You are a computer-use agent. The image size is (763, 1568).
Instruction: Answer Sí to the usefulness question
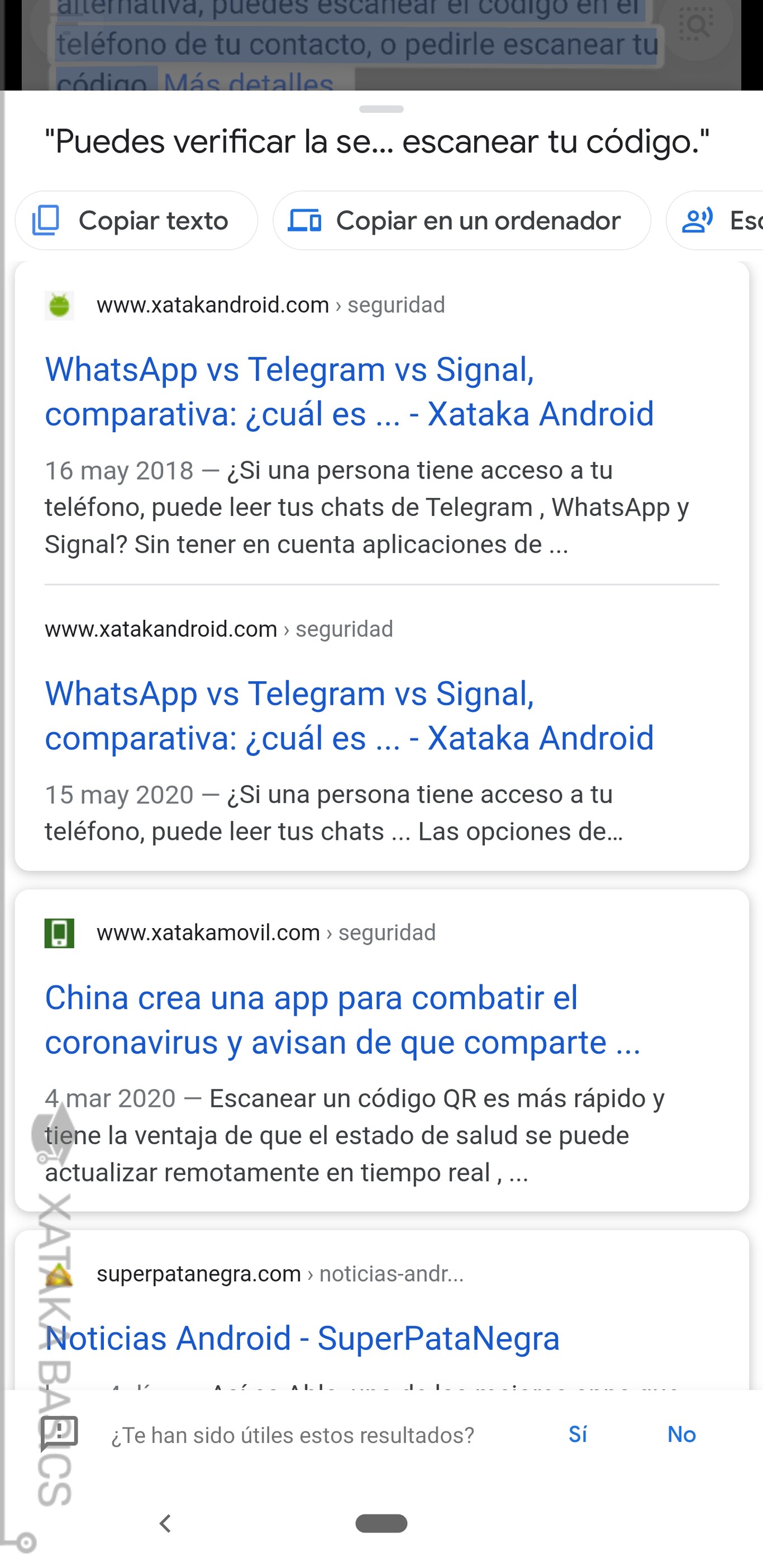pyautogui.click(x=576, y=1434)
